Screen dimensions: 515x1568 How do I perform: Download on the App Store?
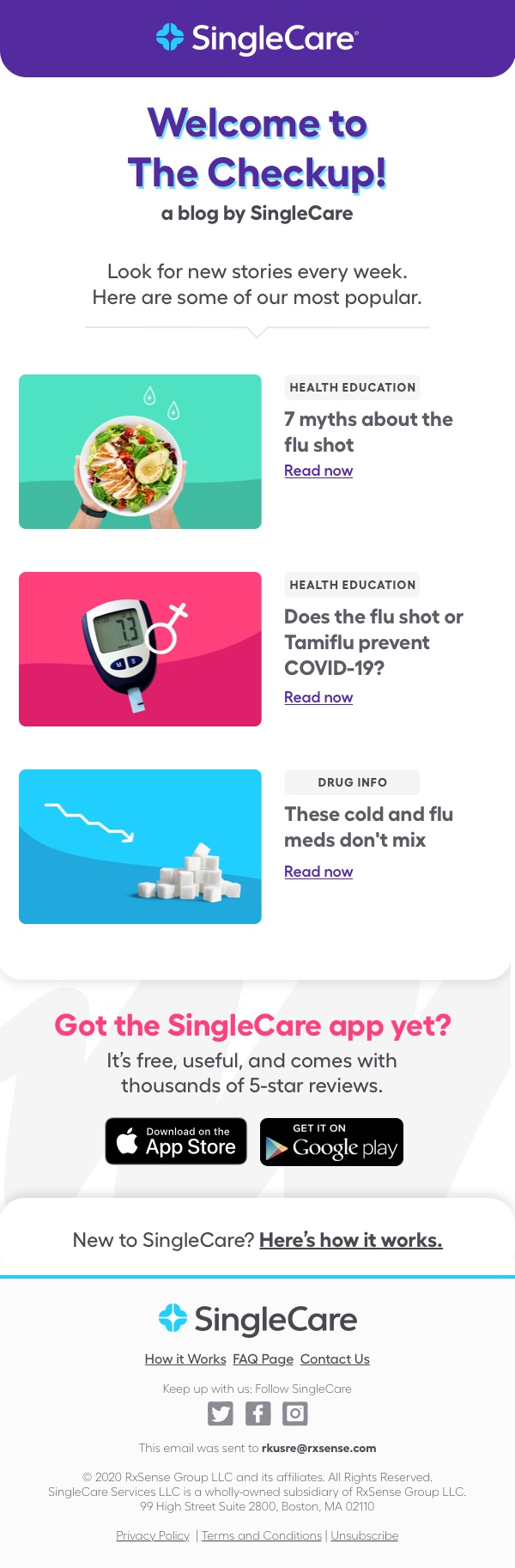[176, 1141]
